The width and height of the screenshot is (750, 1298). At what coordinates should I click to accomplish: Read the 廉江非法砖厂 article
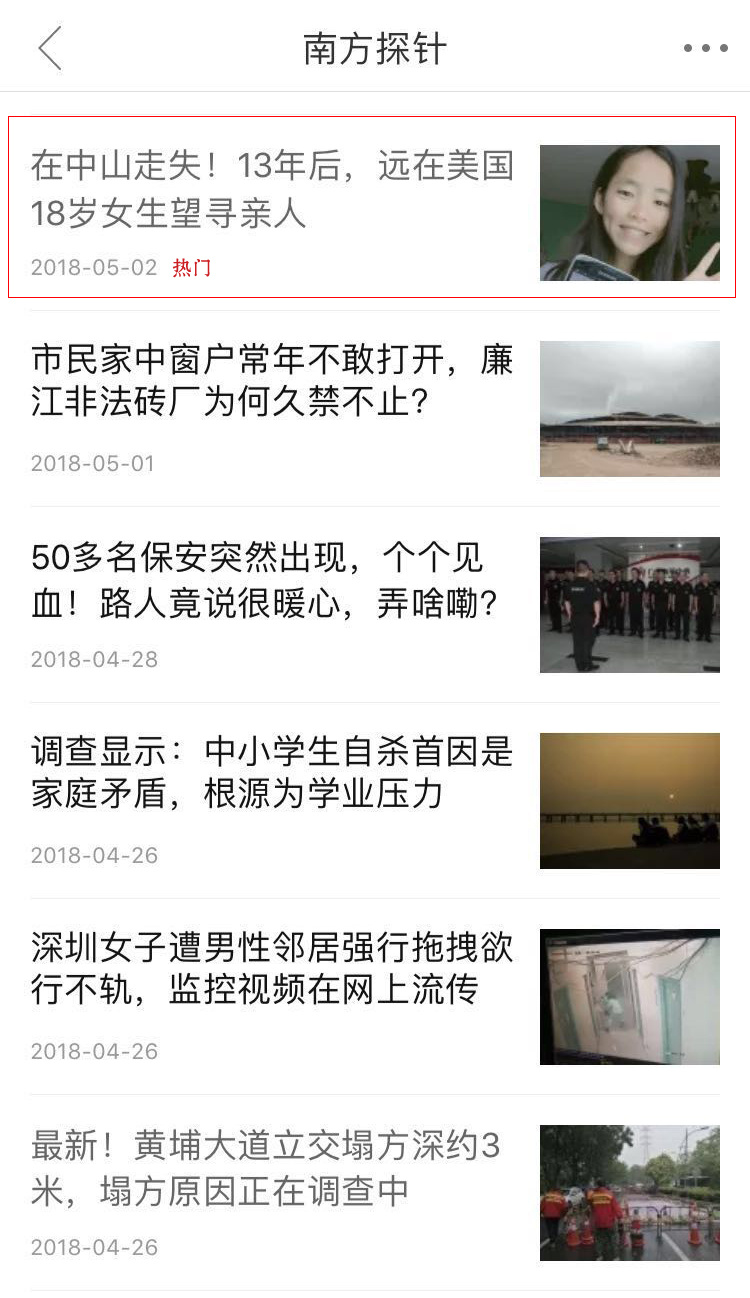(x=375, y=408)
